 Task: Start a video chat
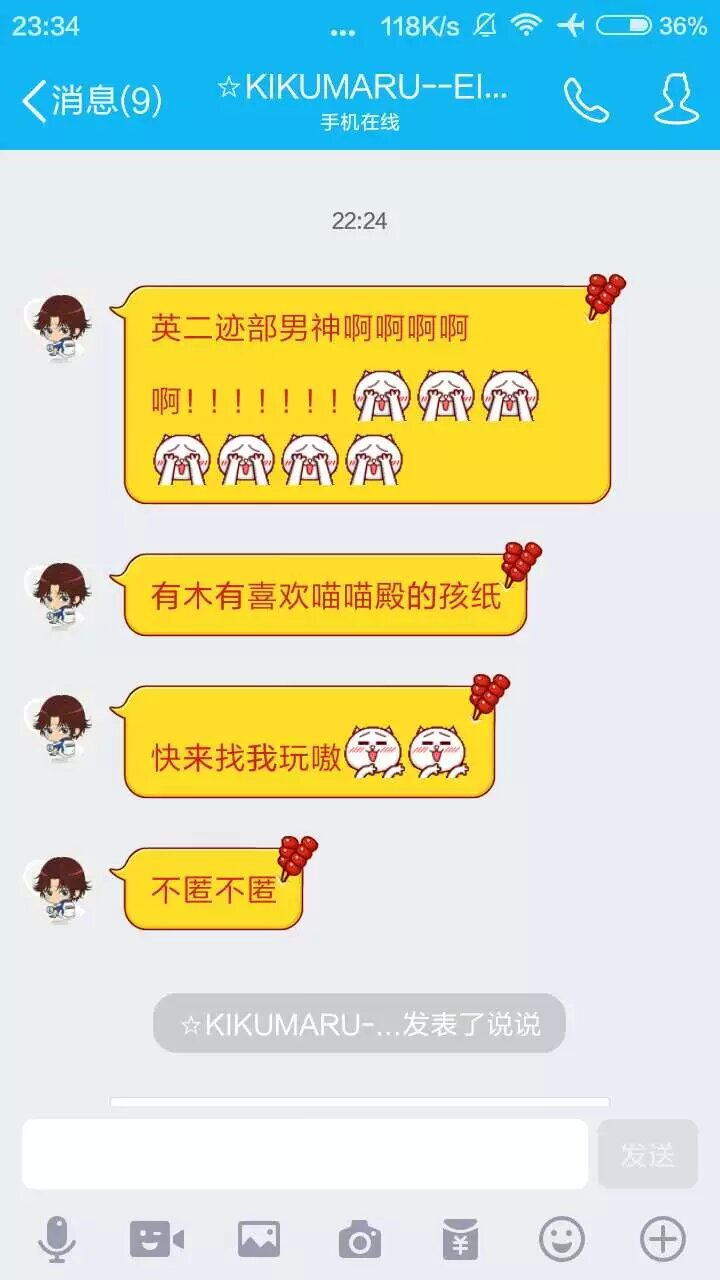157,1240
